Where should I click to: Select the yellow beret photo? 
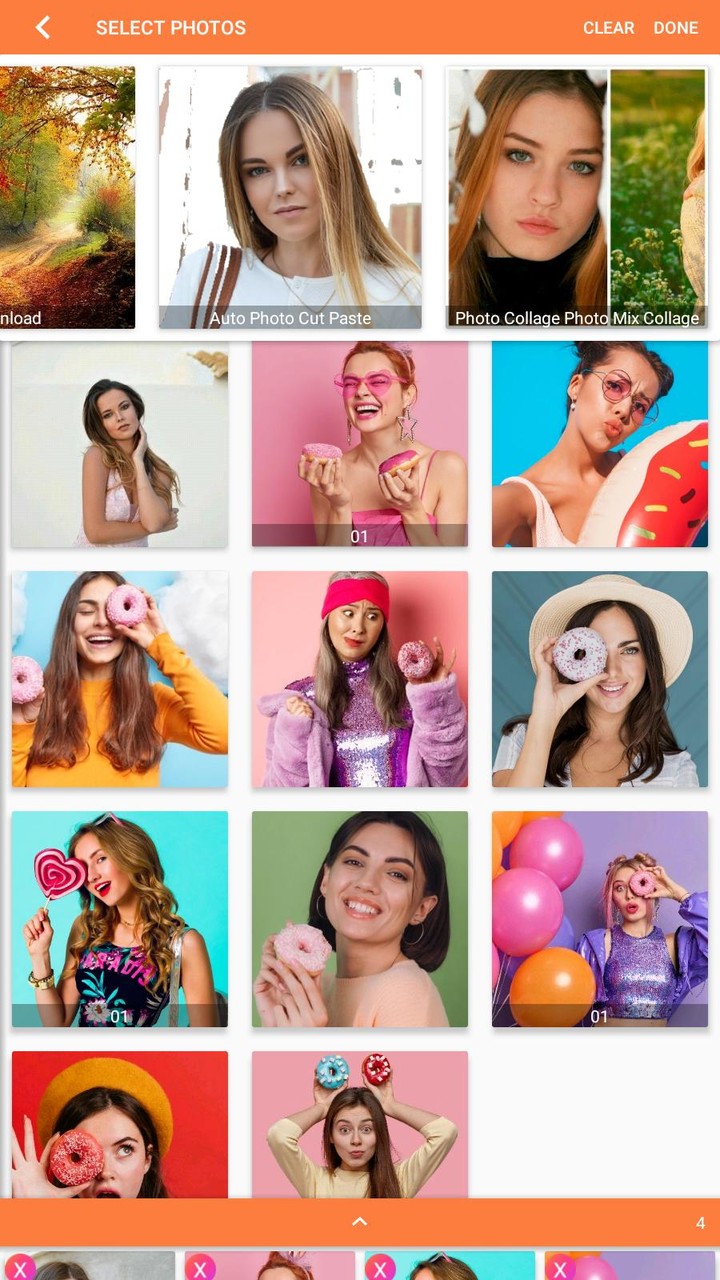[x=120, y=1124]
